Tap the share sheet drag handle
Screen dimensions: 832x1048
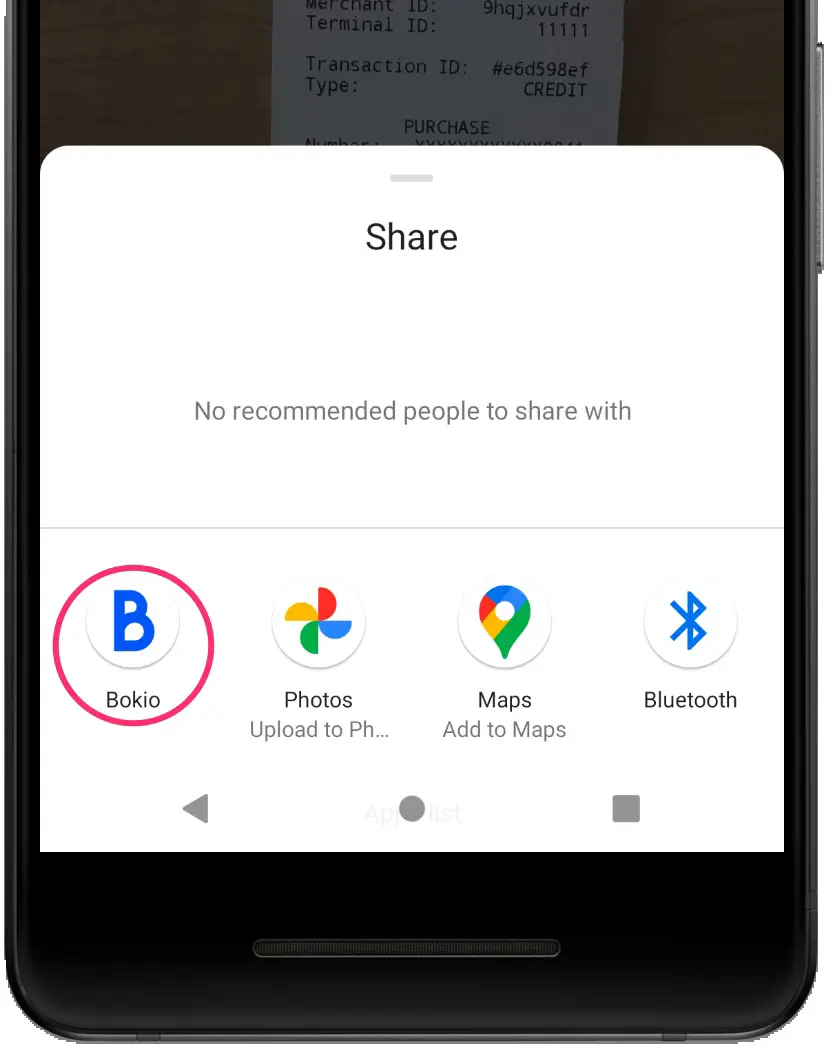[x=412, y=179]
